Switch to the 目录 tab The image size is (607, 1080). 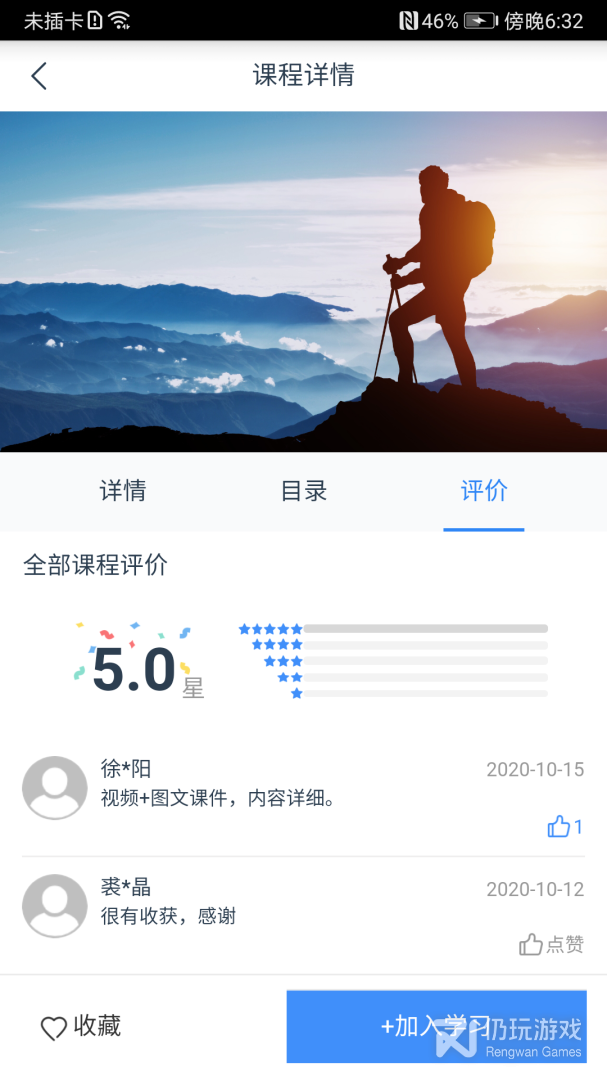point(304,491)
